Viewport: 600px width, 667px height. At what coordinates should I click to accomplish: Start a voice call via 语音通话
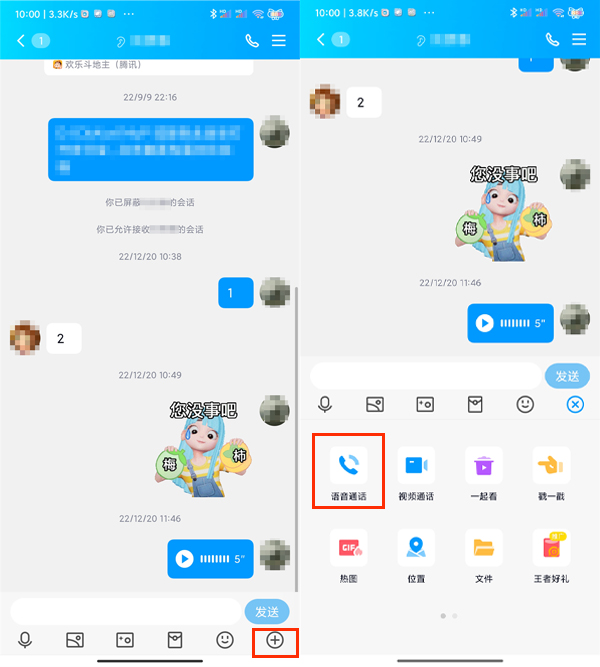pos(348,466)
